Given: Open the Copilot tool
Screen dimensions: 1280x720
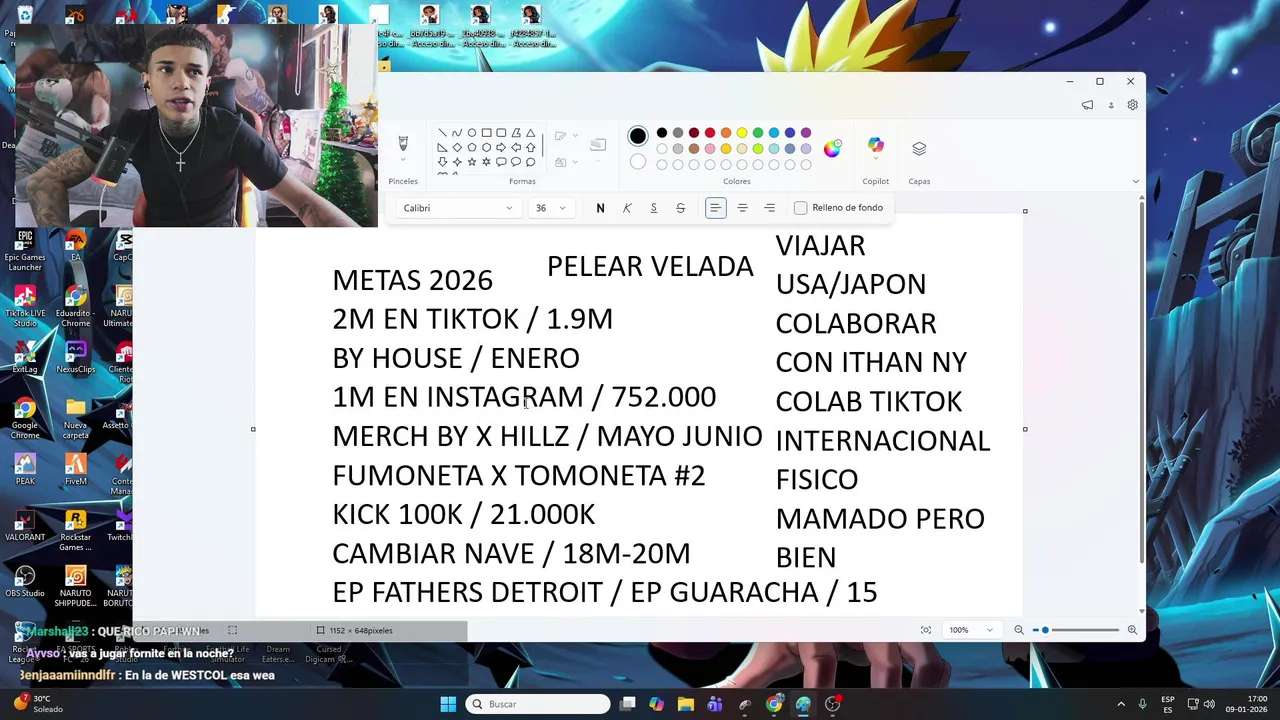Looking at the screenshot, I should pyautogui.click(x=876, y=148).
